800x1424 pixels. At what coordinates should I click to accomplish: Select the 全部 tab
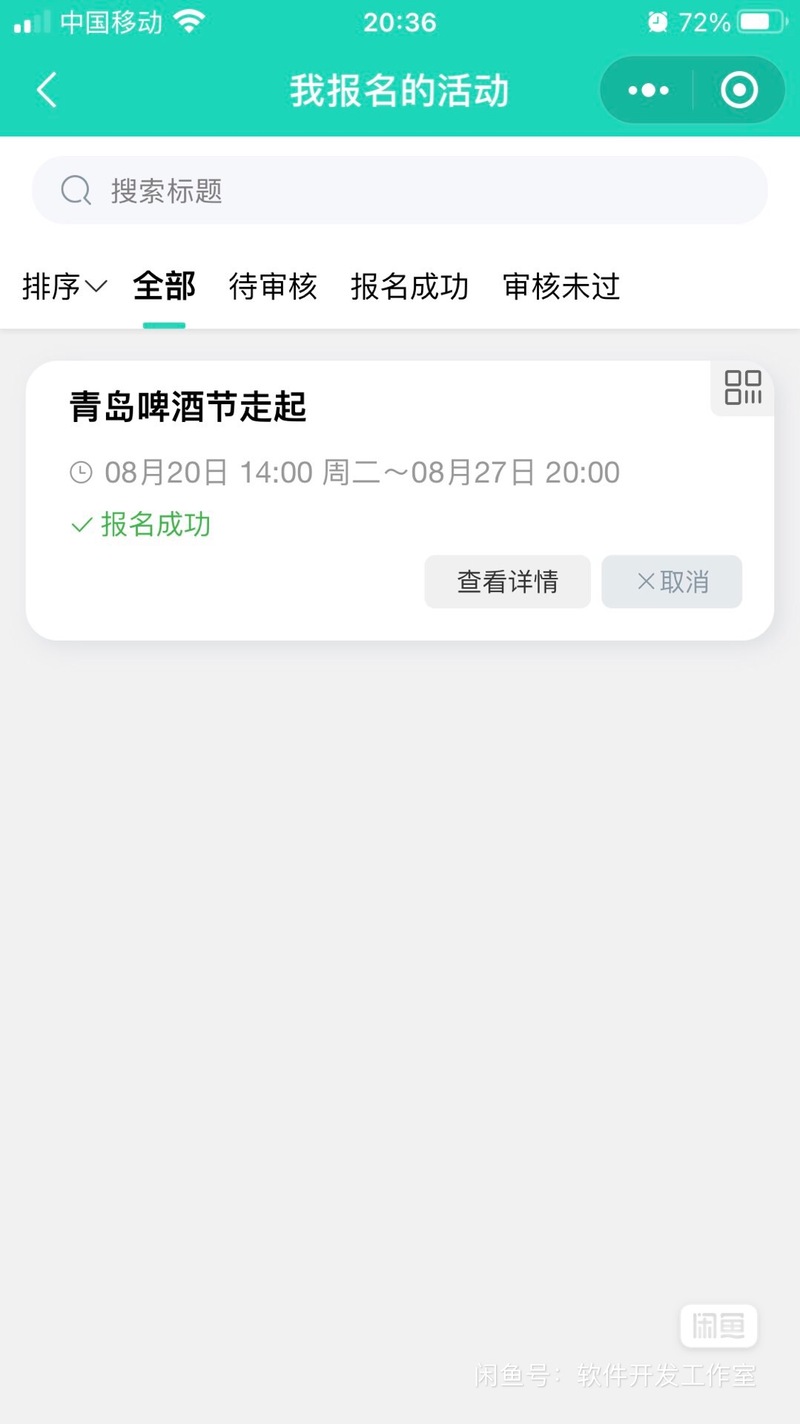(164, 287)
